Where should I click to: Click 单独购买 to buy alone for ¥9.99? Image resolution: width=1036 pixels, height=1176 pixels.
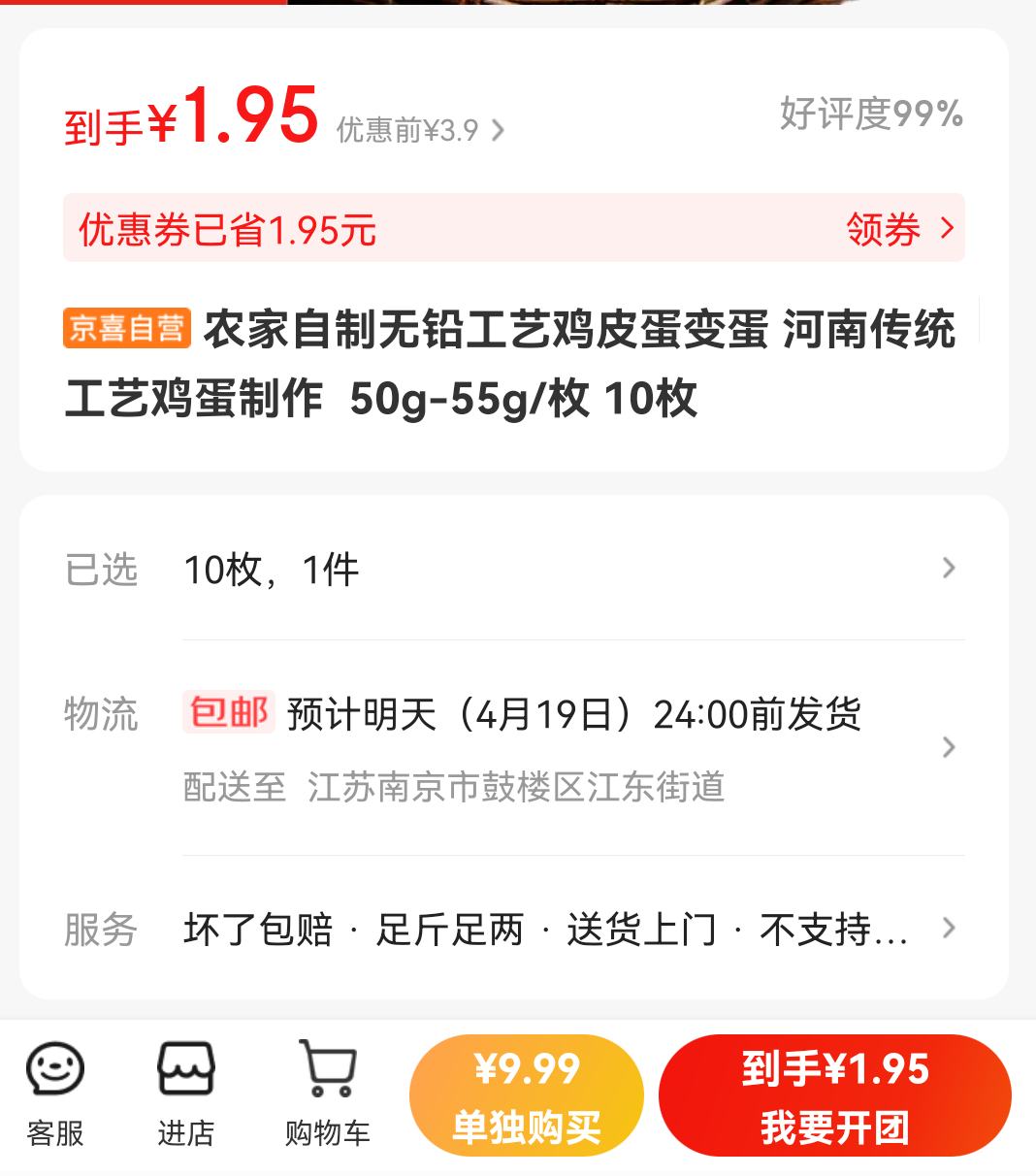(526, 1093)
